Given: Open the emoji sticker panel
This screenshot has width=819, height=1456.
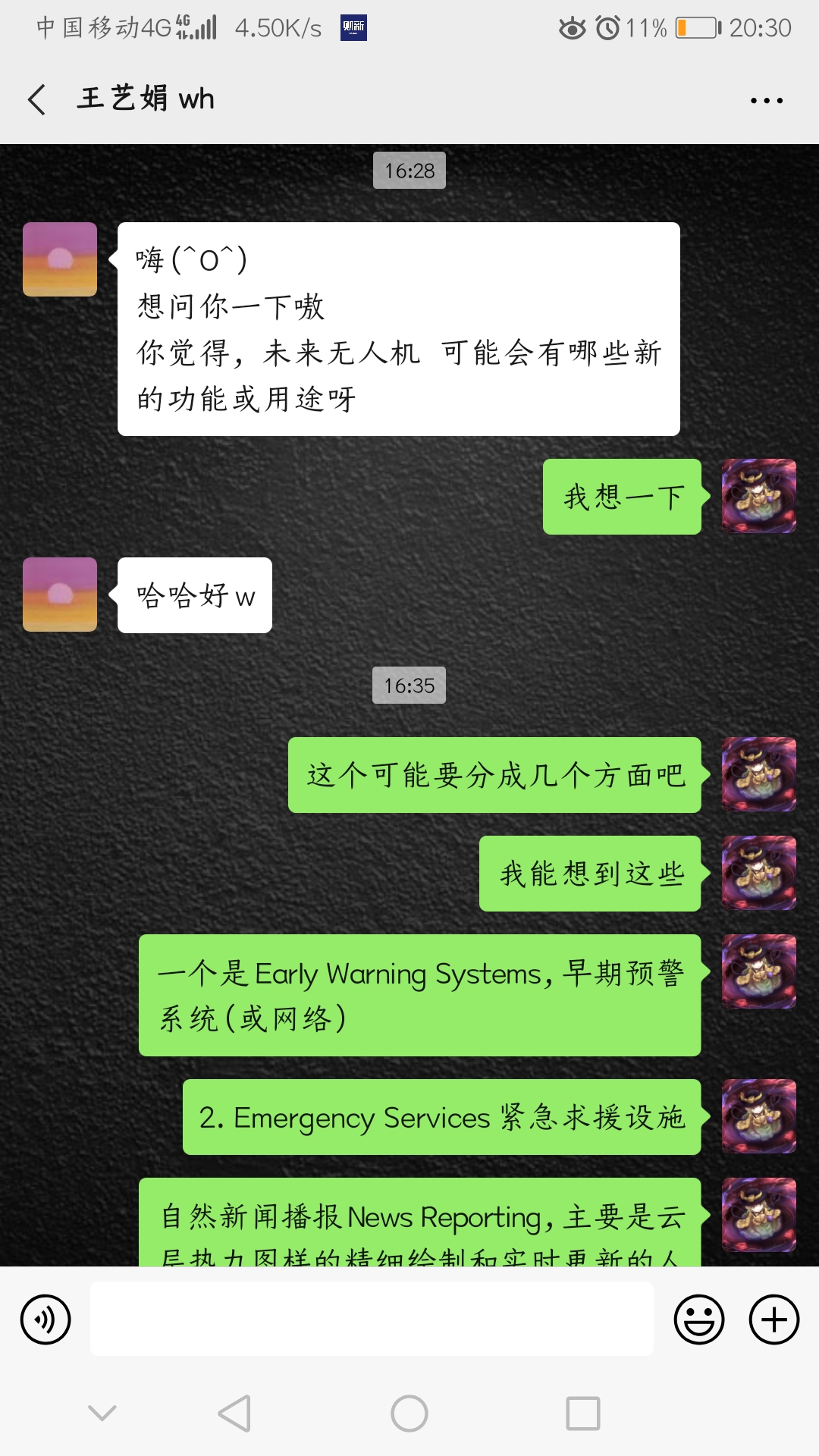Looking at the screenshot, I should click(x=698, y=1319).
